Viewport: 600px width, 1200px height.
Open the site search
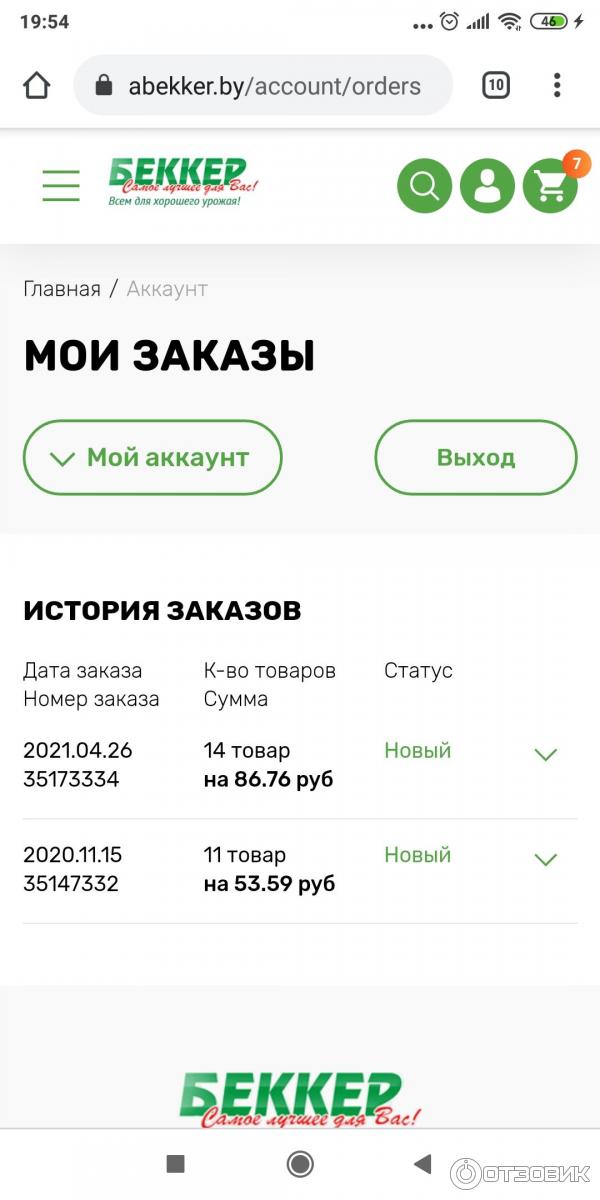pyautogui.click(x=424, y=186)
